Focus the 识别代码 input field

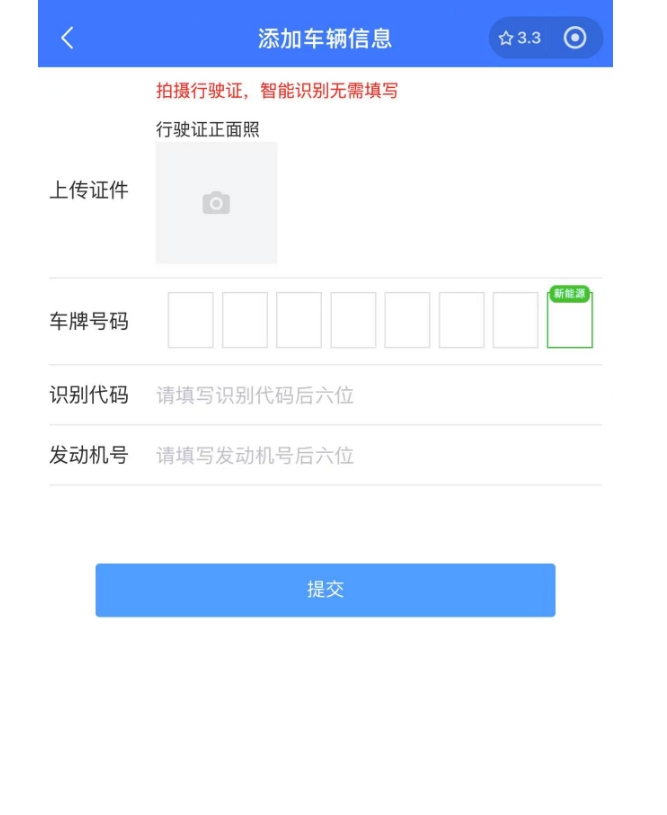pyautogui.click(x=375, y=395)
